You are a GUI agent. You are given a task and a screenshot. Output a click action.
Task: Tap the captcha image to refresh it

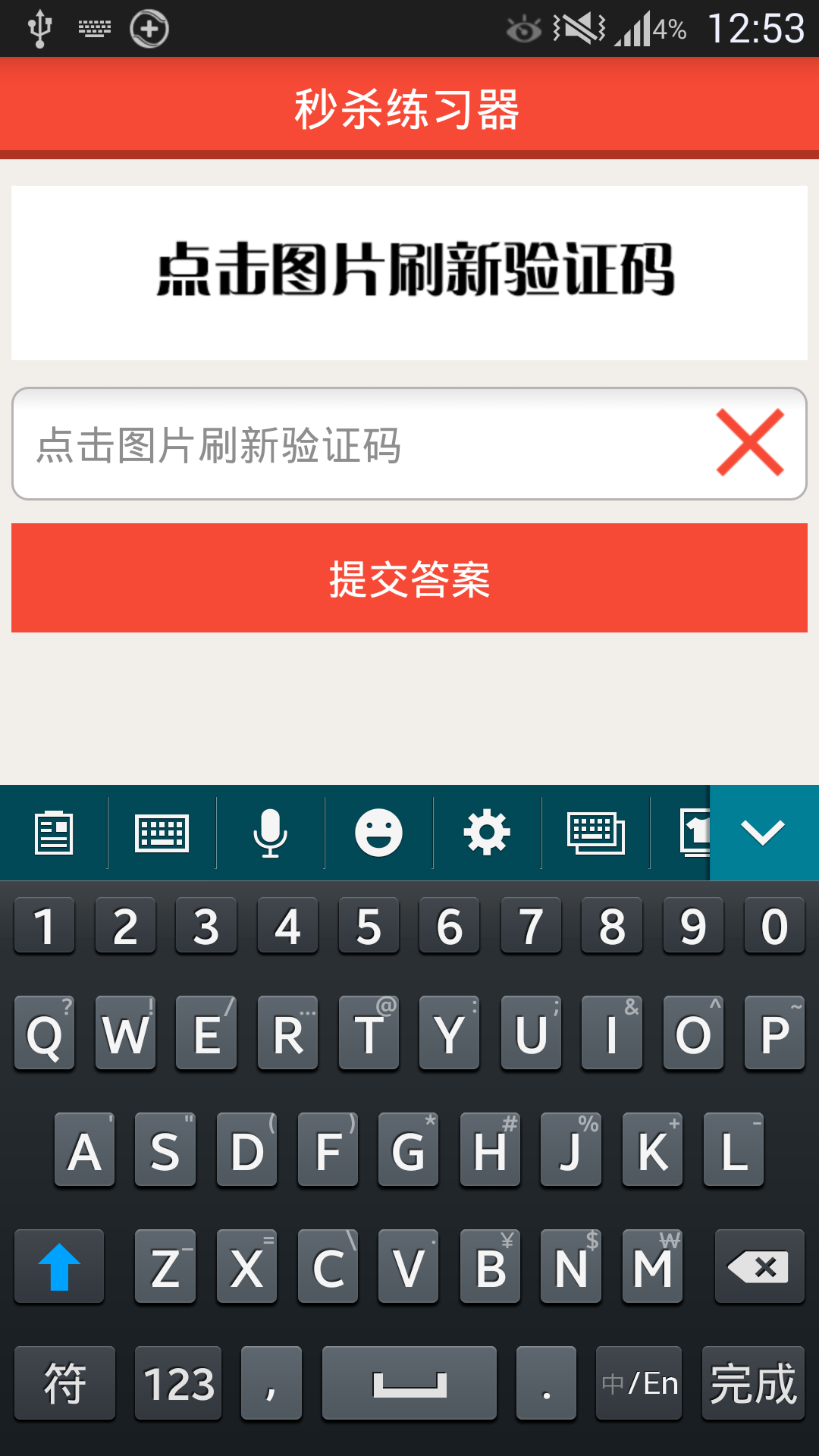tap(409, 272)
